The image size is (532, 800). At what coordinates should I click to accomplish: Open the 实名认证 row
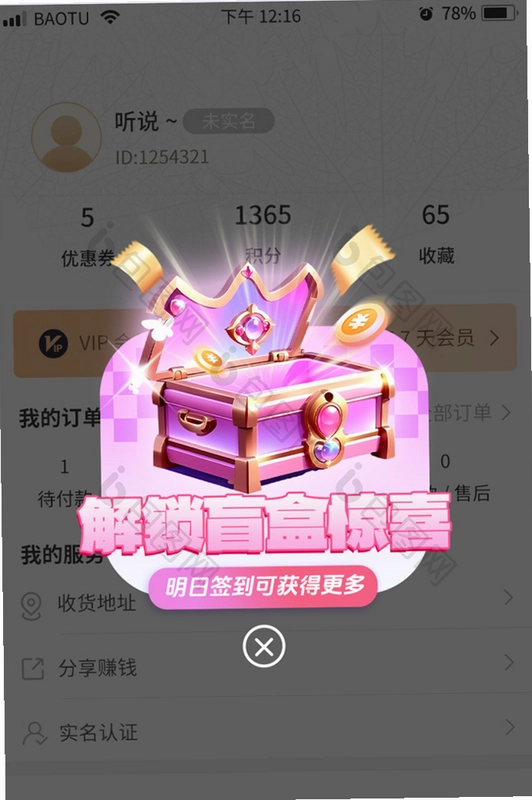[x=265, y=733]
